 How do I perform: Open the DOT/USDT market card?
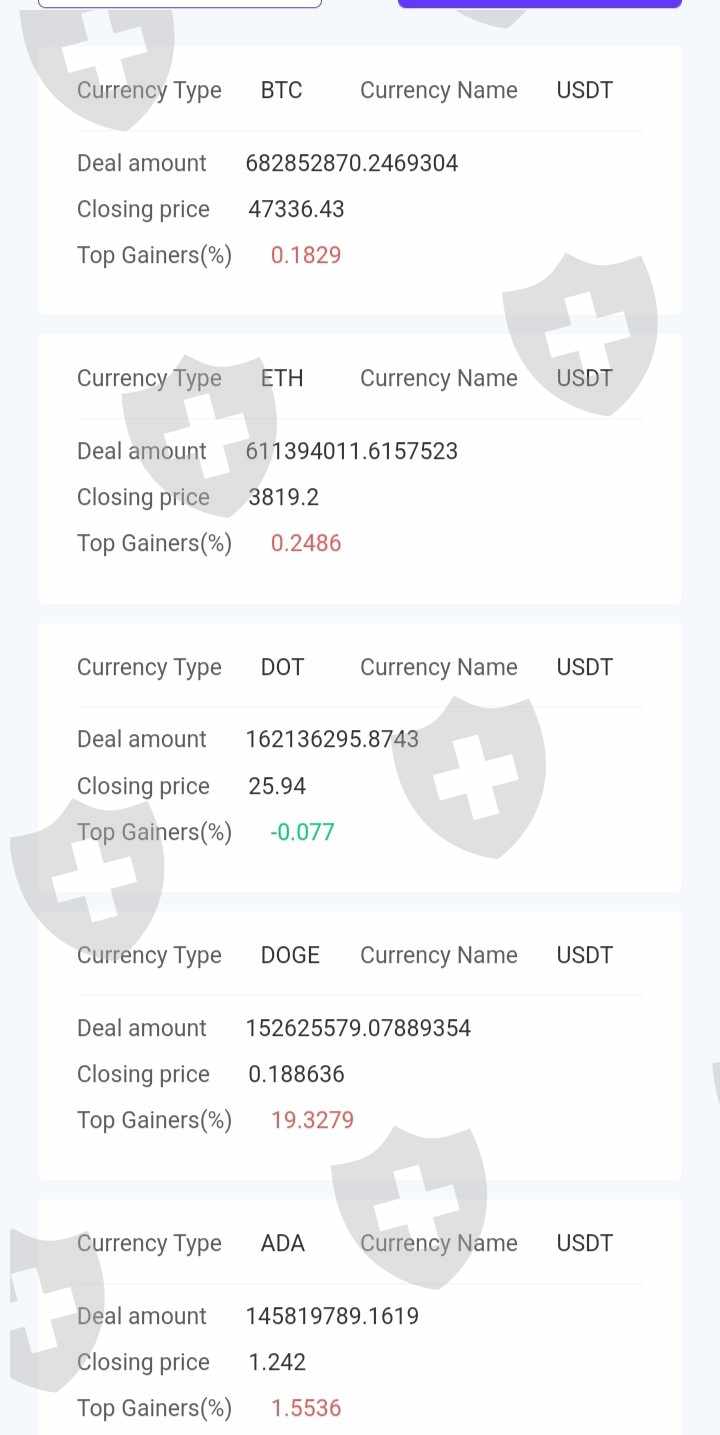(x=360, y=757)
